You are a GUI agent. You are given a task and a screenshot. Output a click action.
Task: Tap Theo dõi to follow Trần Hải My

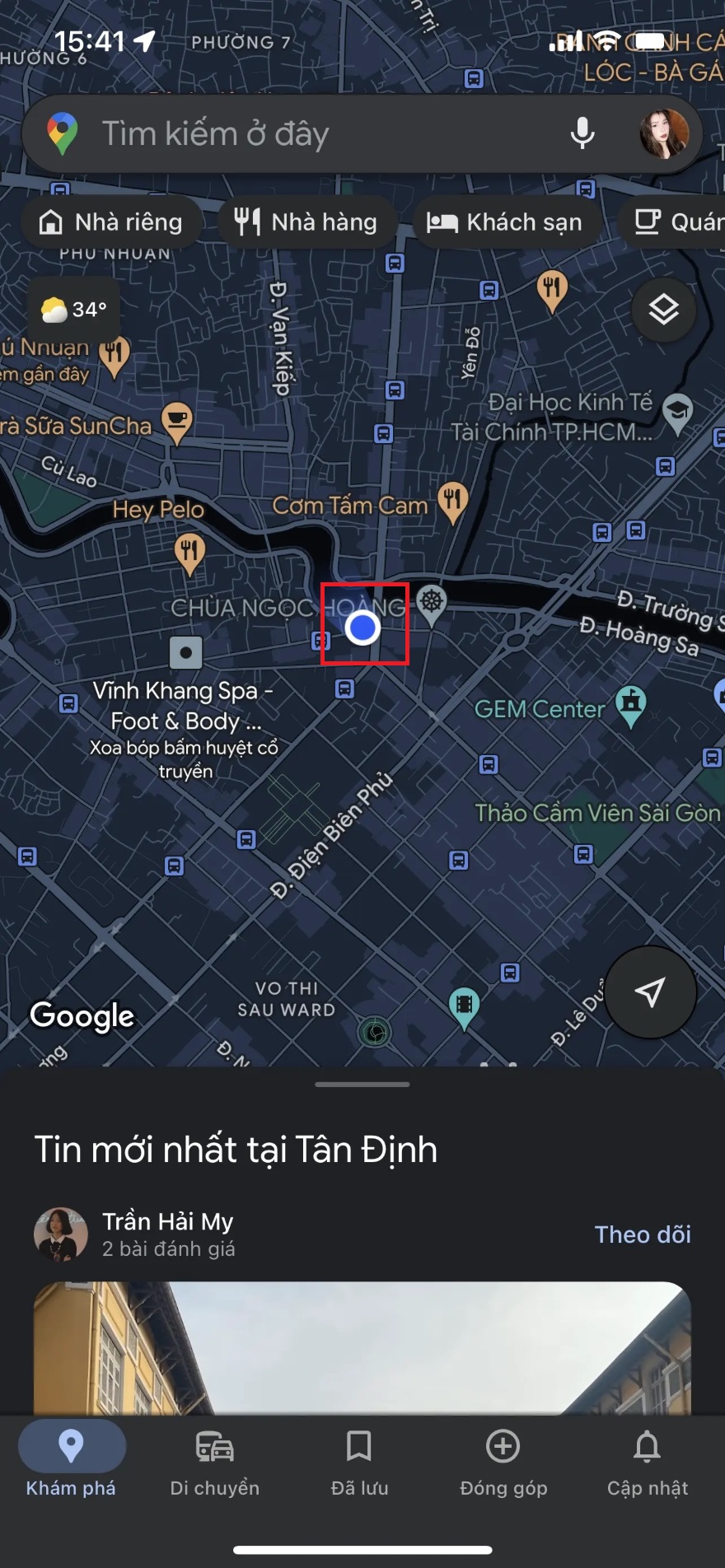click(x=643, y=1234)
